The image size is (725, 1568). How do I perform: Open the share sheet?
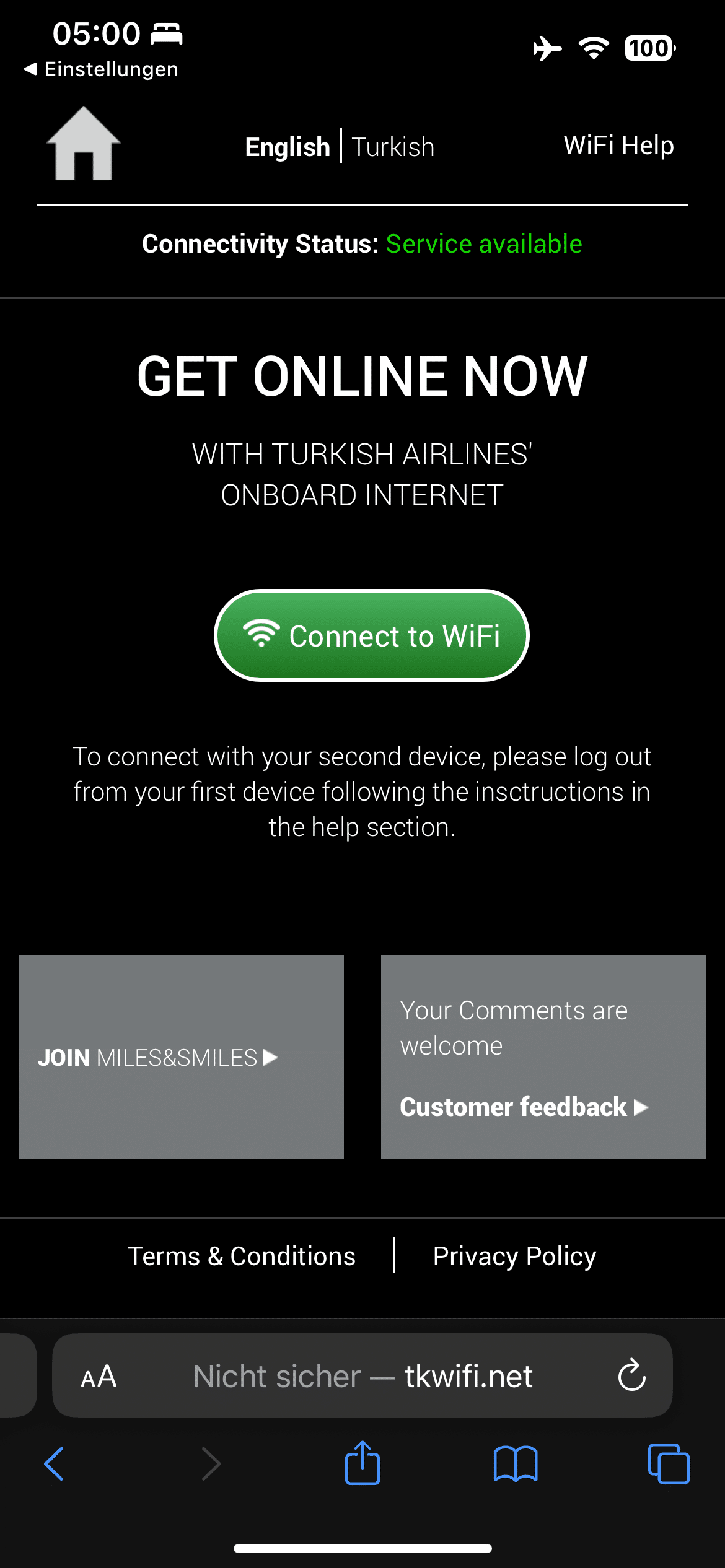pyautogui.click(x=362, y=1463)
